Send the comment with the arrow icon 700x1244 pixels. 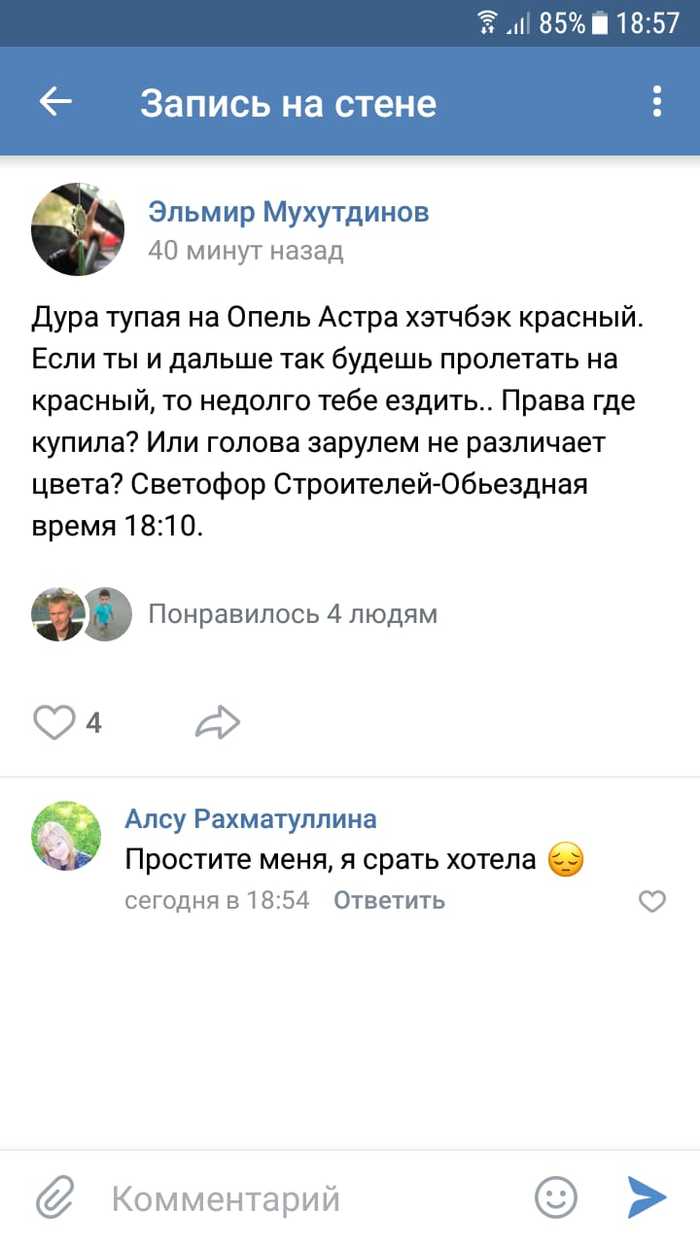pos(647,1197)
